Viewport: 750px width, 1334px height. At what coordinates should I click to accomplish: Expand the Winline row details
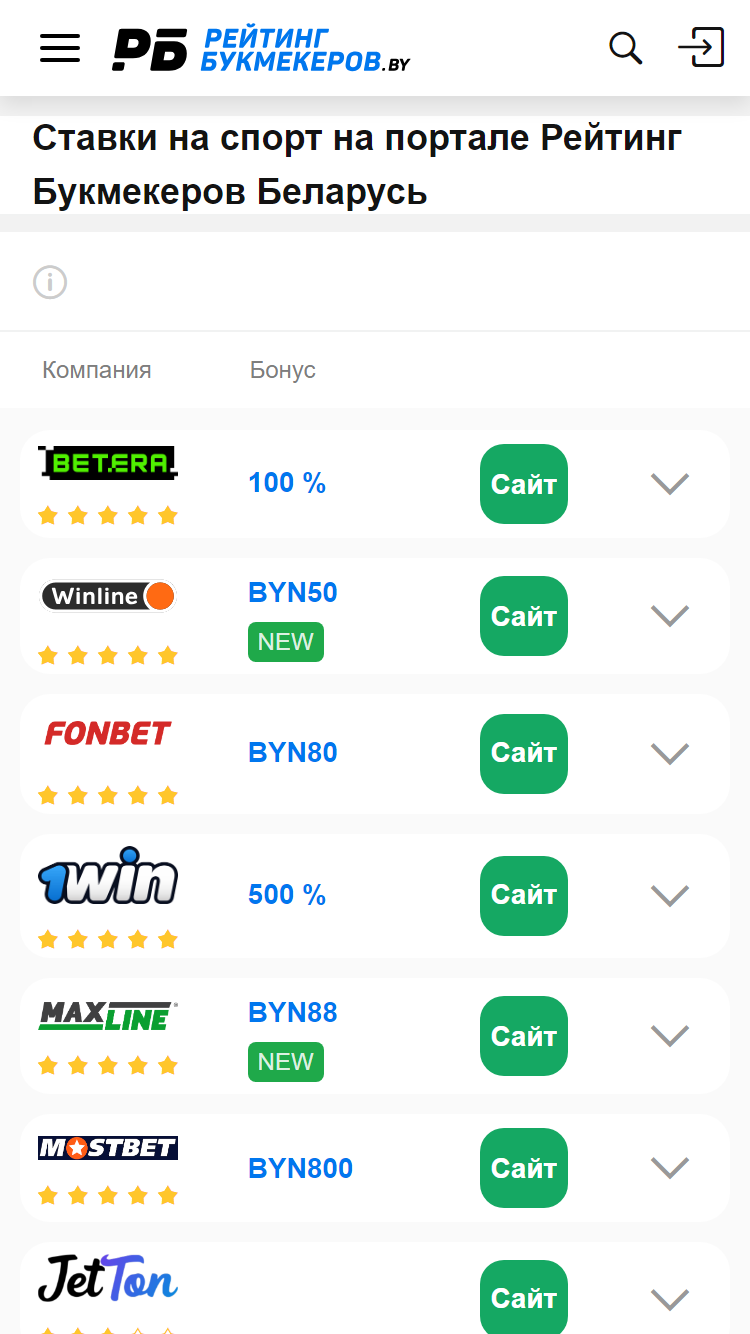[x=670, y=616]
